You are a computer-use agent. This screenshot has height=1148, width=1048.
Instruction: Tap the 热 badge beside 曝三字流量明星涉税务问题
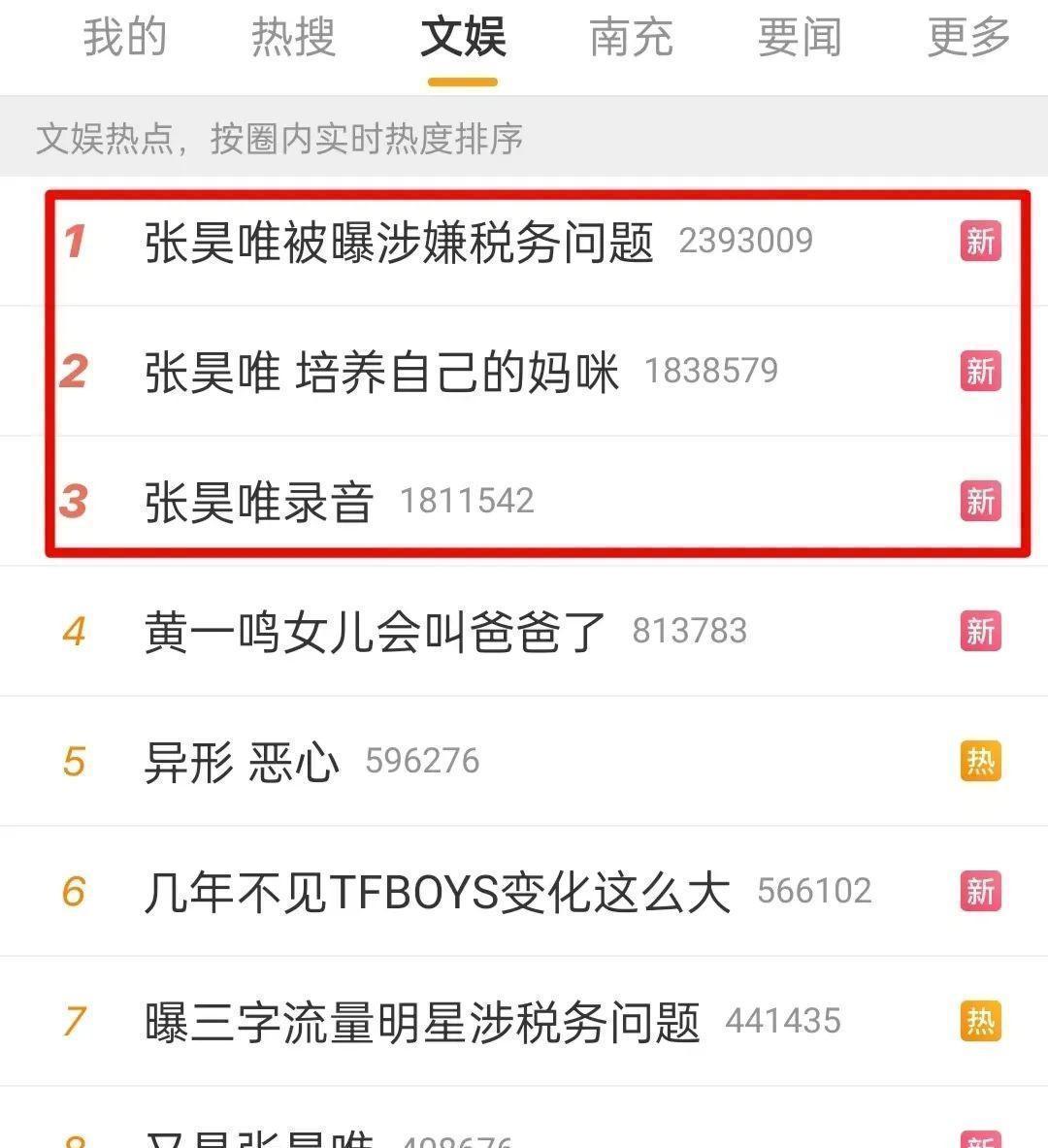pos(980,1020)
